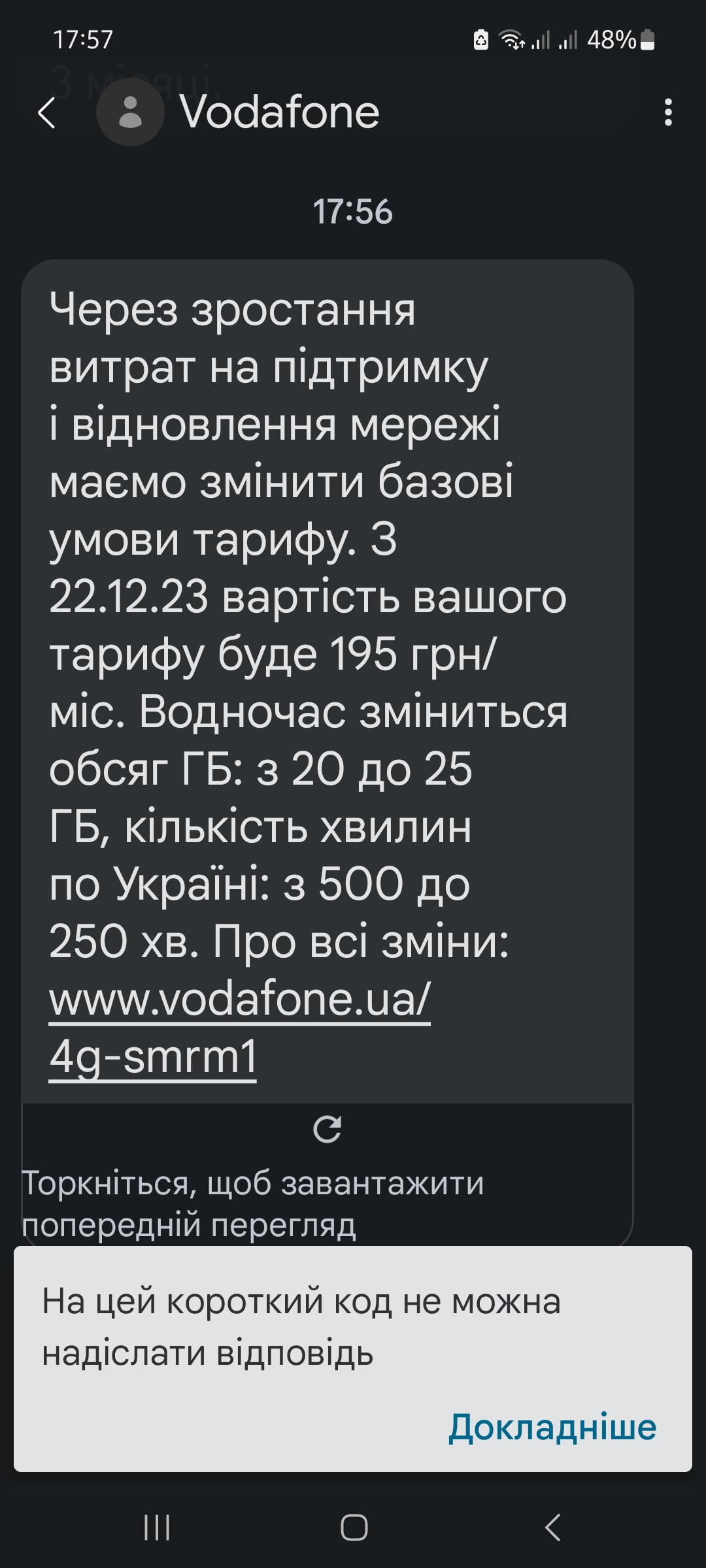Go back to the conversations list
The width and height of the screenshot is (706, 1568).
(47, 113)
